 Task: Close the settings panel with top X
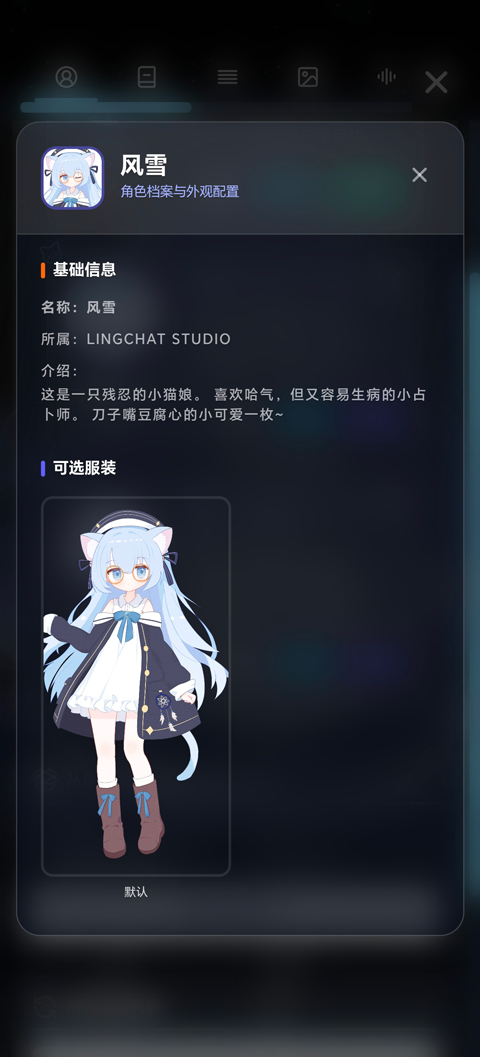click(436, 82)
